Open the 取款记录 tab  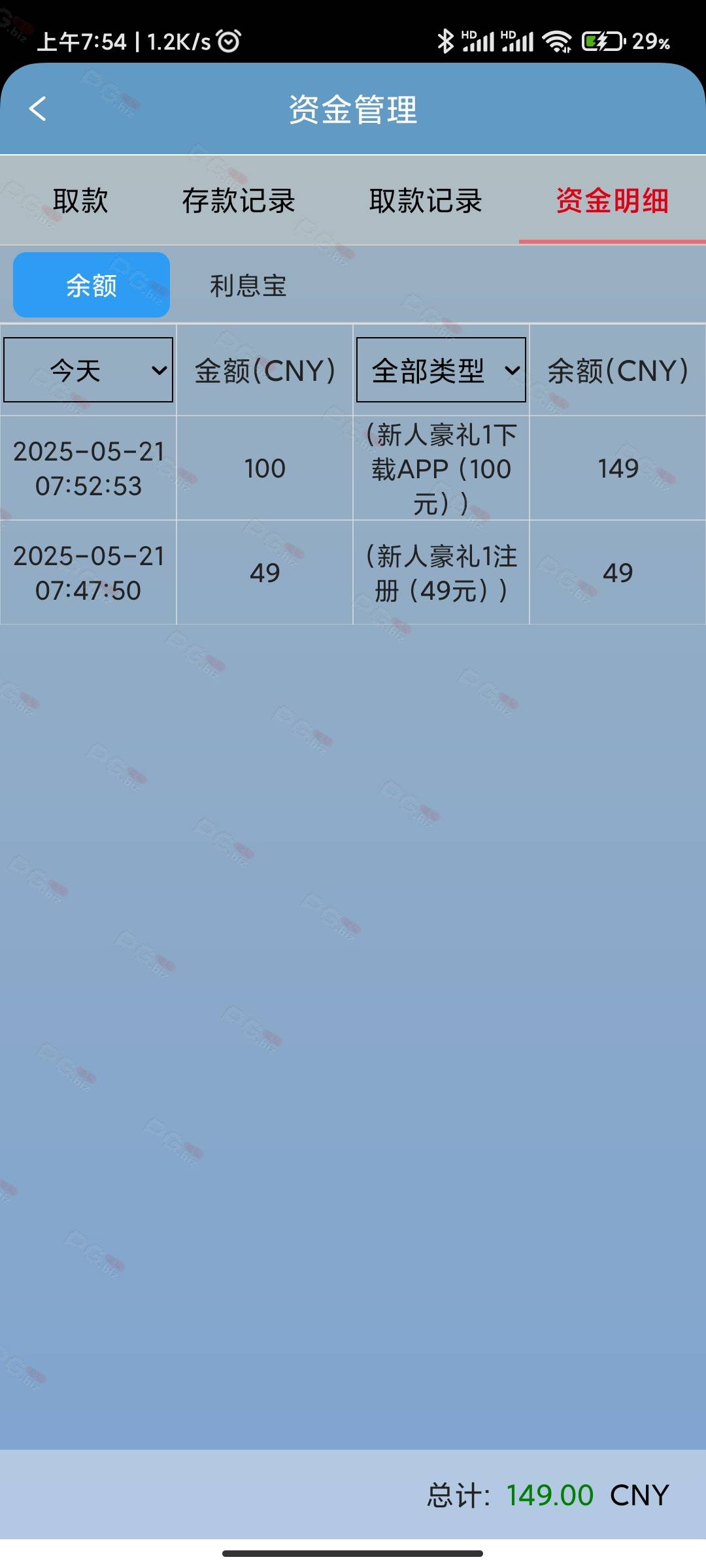coord(426,201)
